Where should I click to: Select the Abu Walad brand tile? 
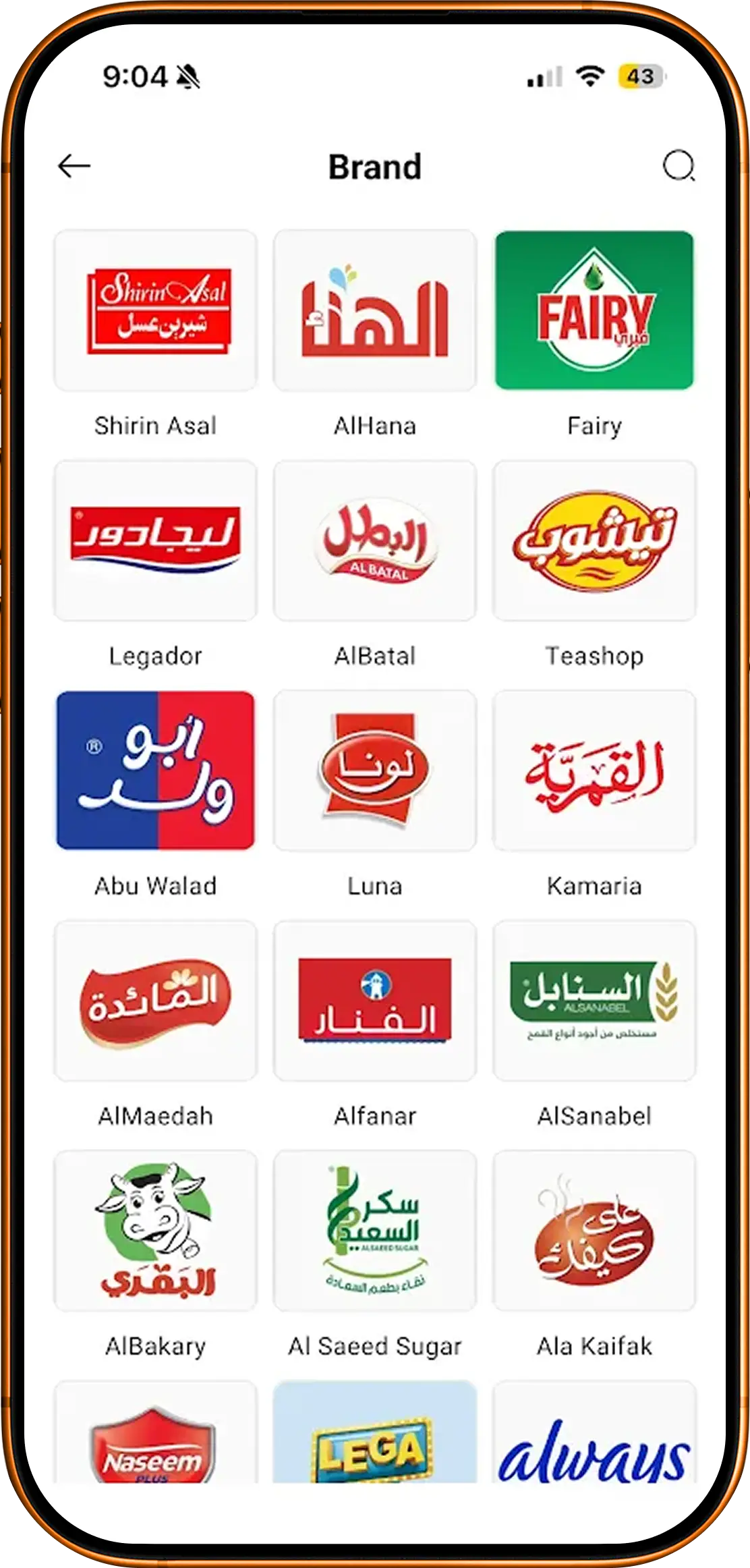pyautogui.click(x=156, y=771)
